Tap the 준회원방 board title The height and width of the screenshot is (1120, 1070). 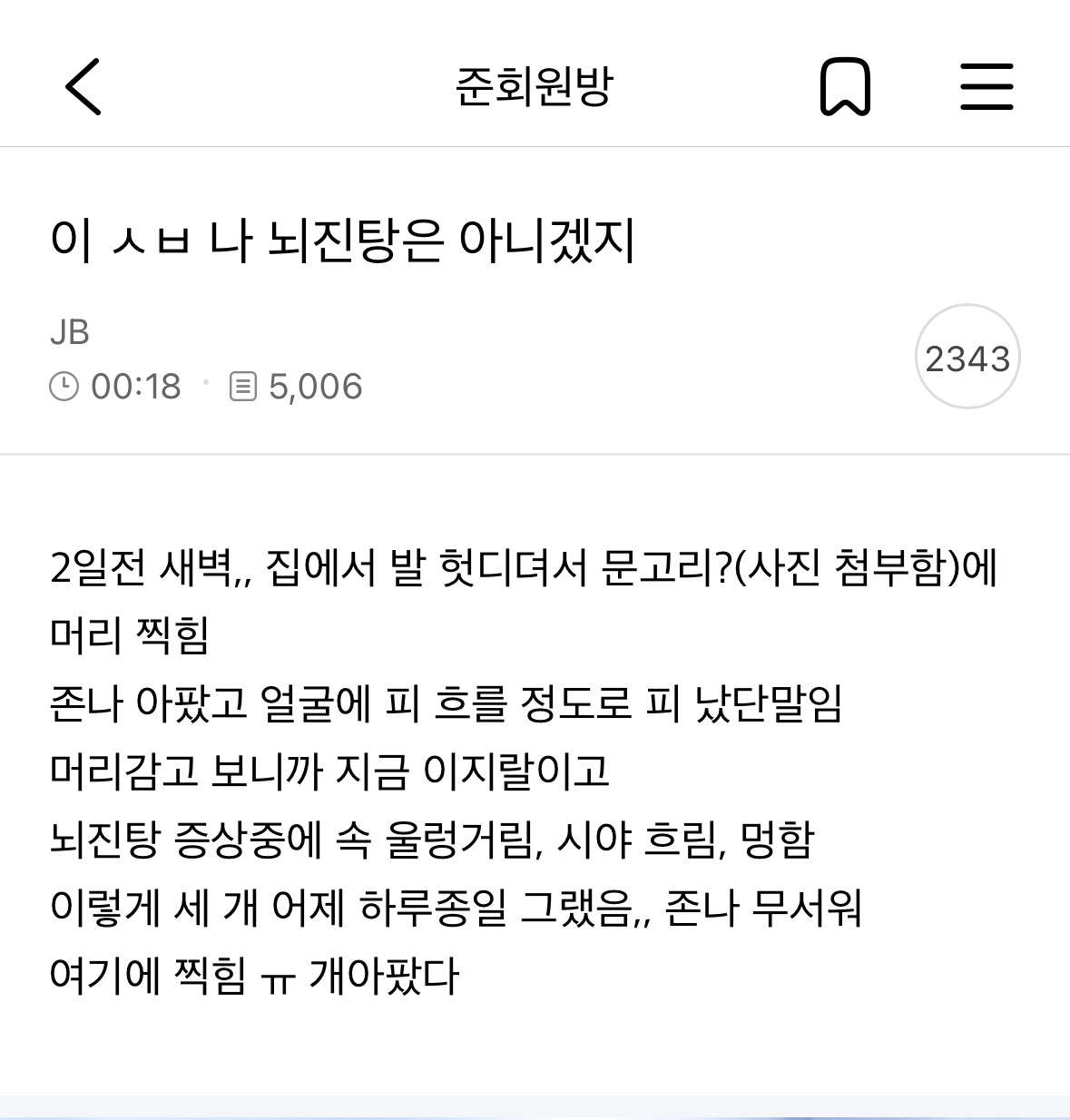[x=535, y=87]
